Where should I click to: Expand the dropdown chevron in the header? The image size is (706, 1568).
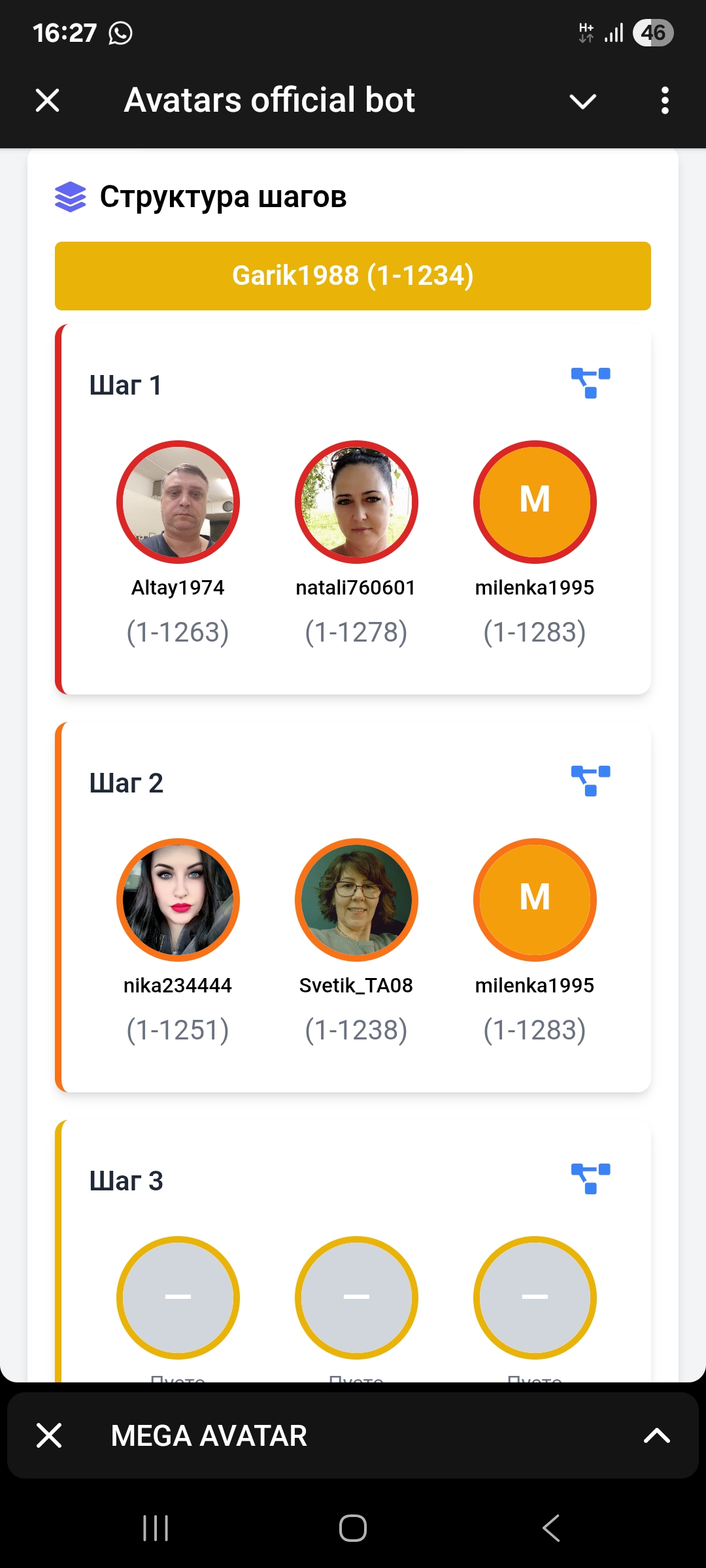(x=582, y=101)
